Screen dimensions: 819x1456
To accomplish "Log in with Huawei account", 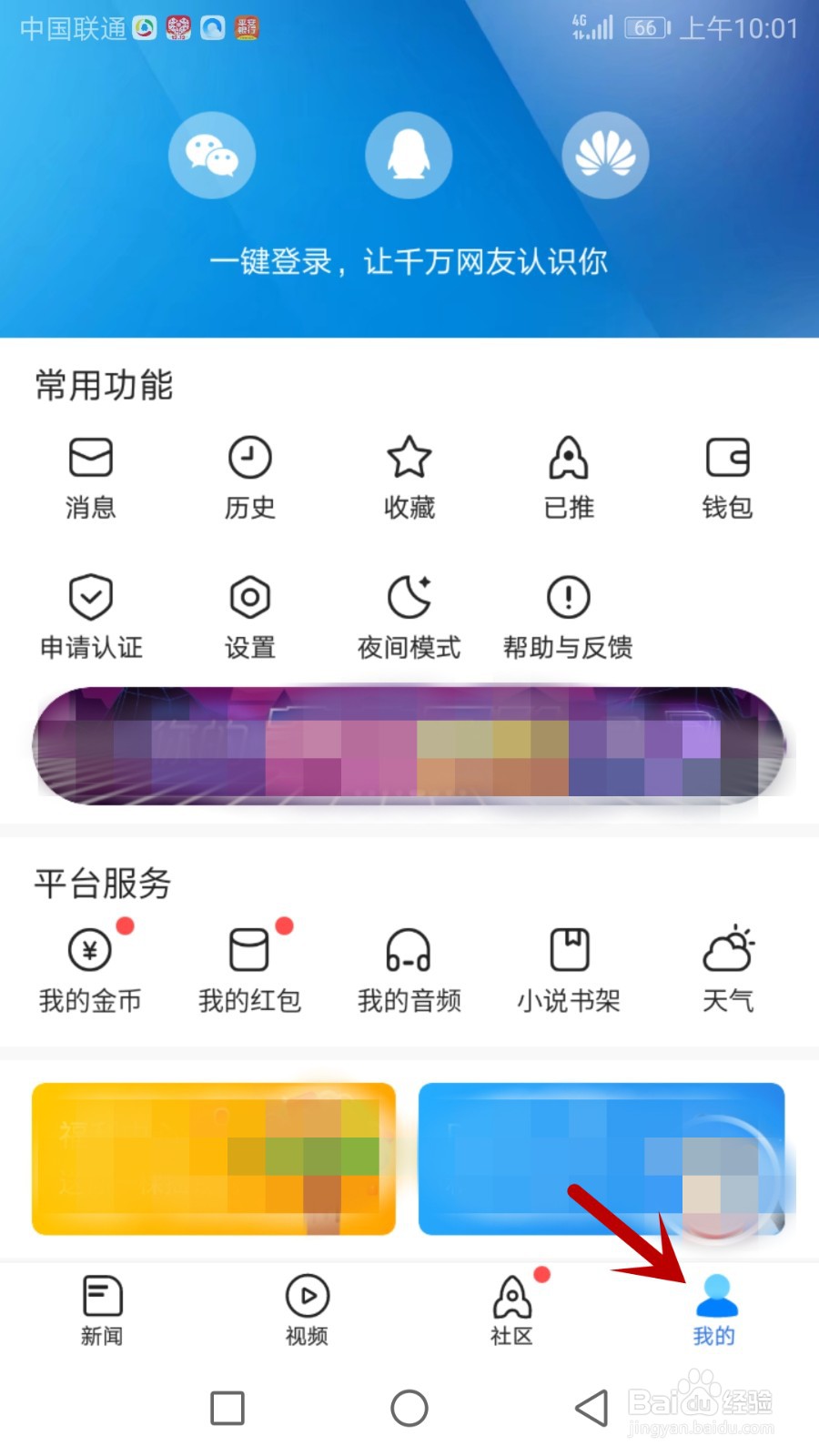I will tap(605, 156).
